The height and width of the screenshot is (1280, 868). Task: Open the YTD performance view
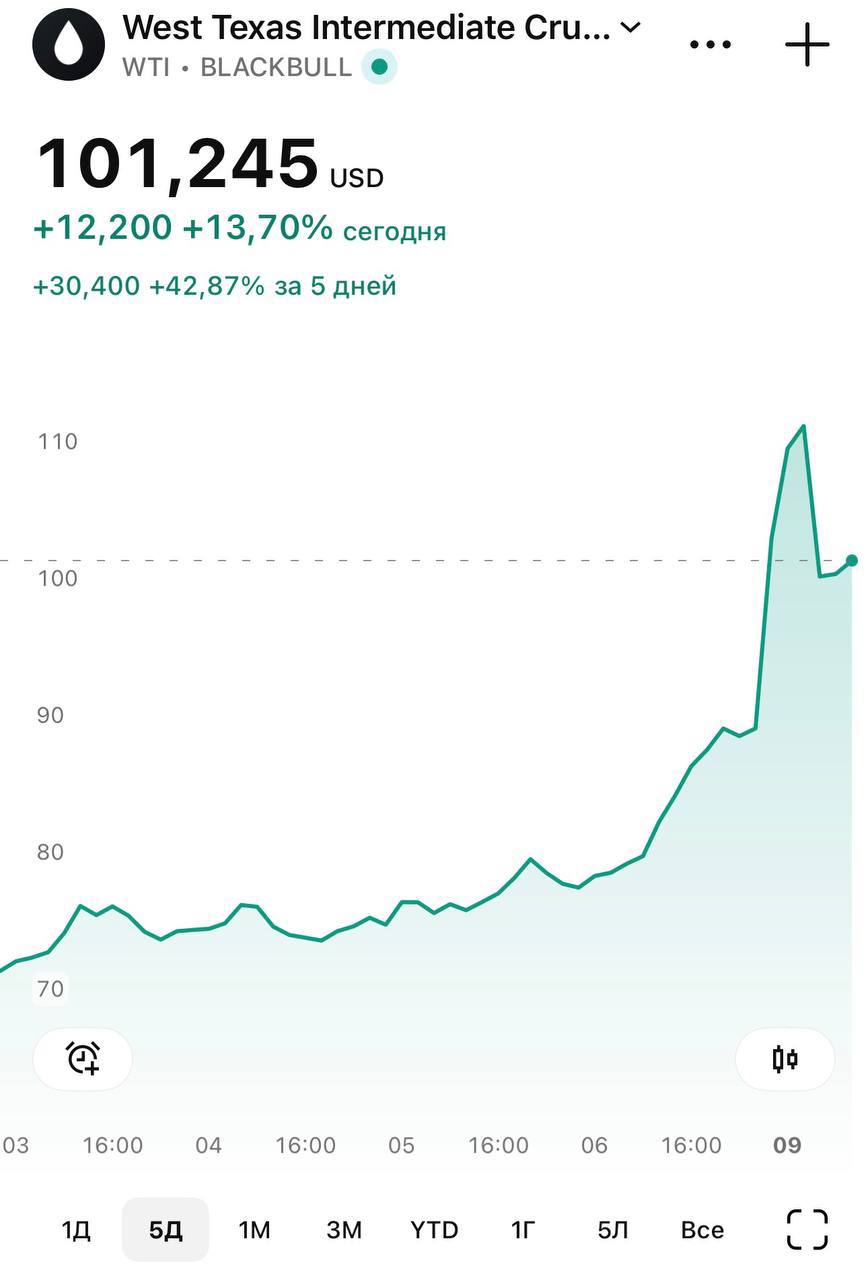(x=434, y=1229)
